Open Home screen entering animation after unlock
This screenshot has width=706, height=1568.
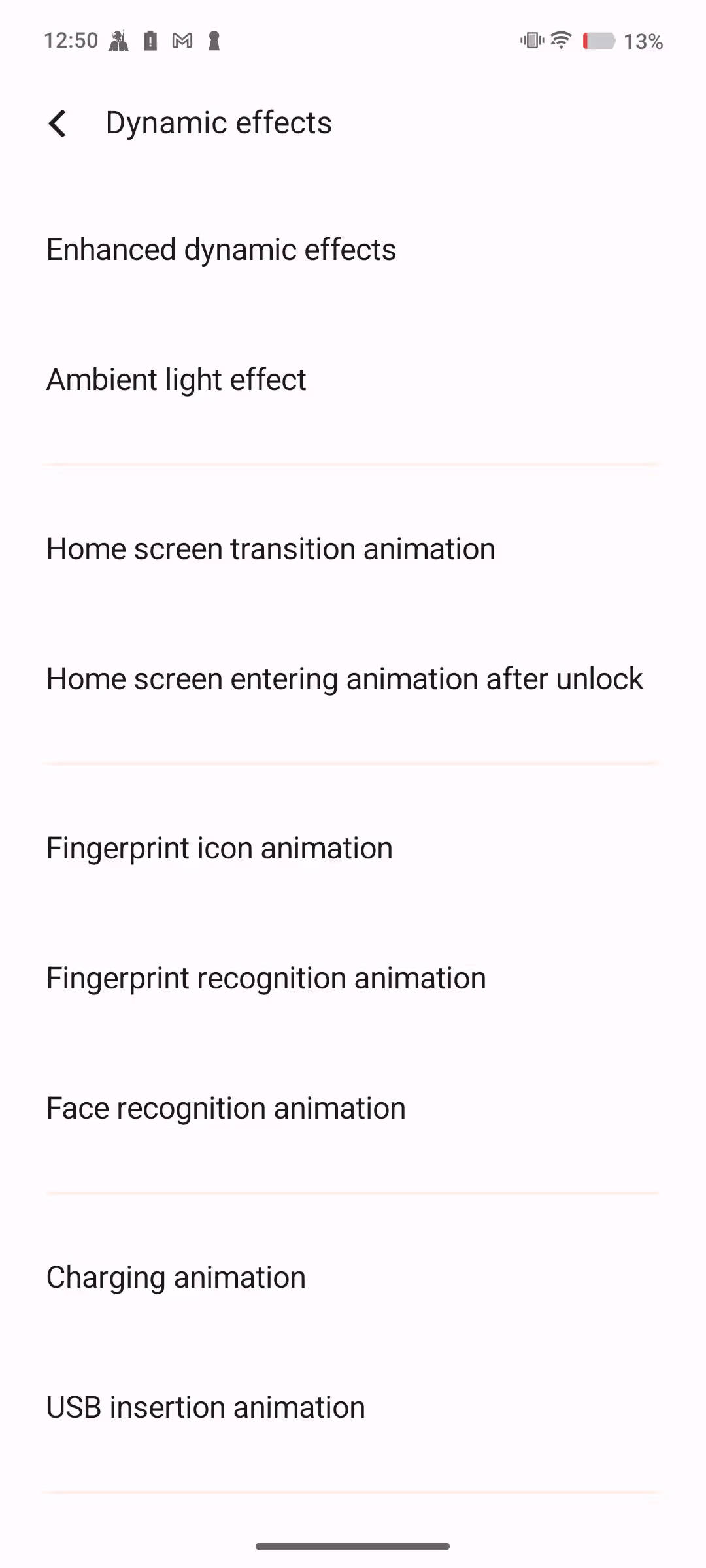(x=345, y=679)
